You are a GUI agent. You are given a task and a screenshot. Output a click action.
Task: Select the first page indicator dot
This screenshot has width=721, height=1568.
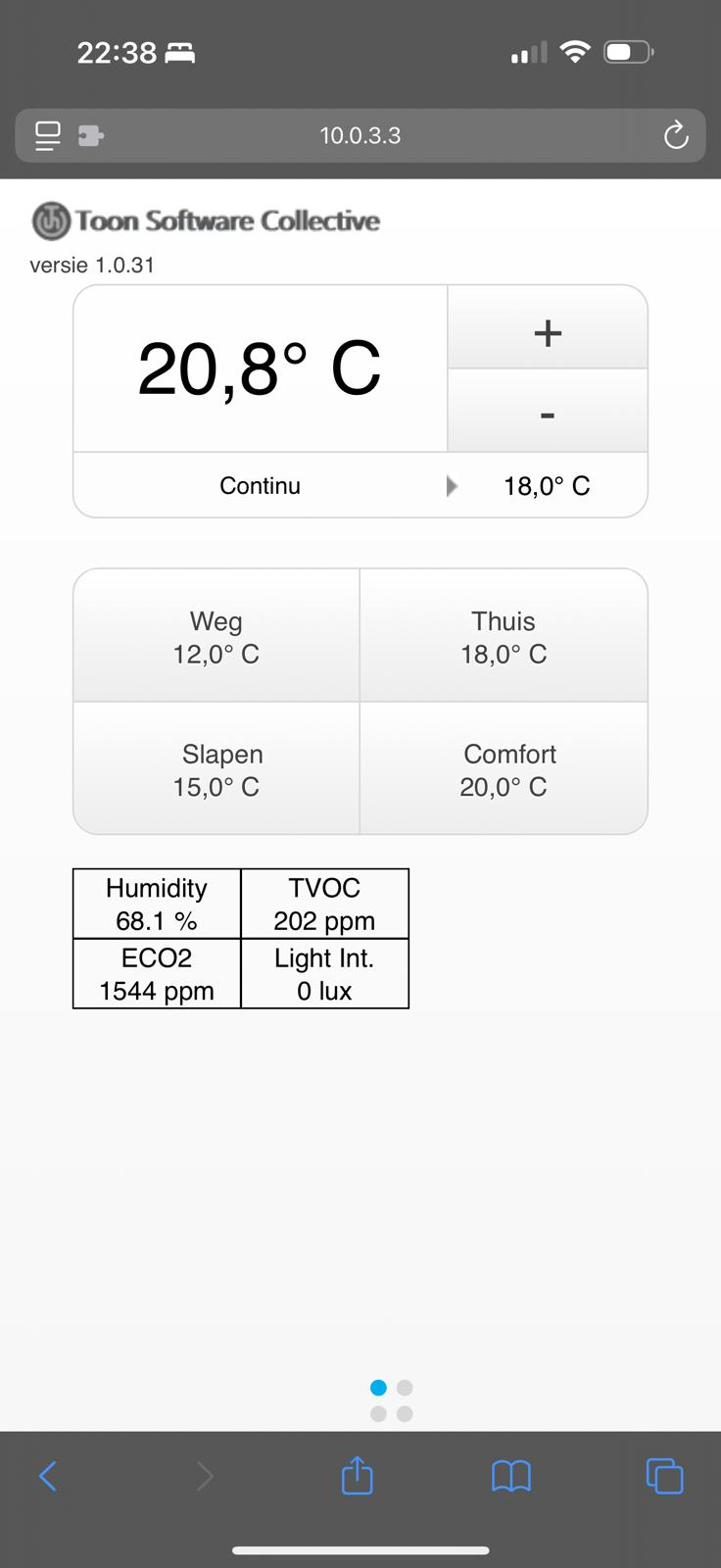pos(378,1387)
